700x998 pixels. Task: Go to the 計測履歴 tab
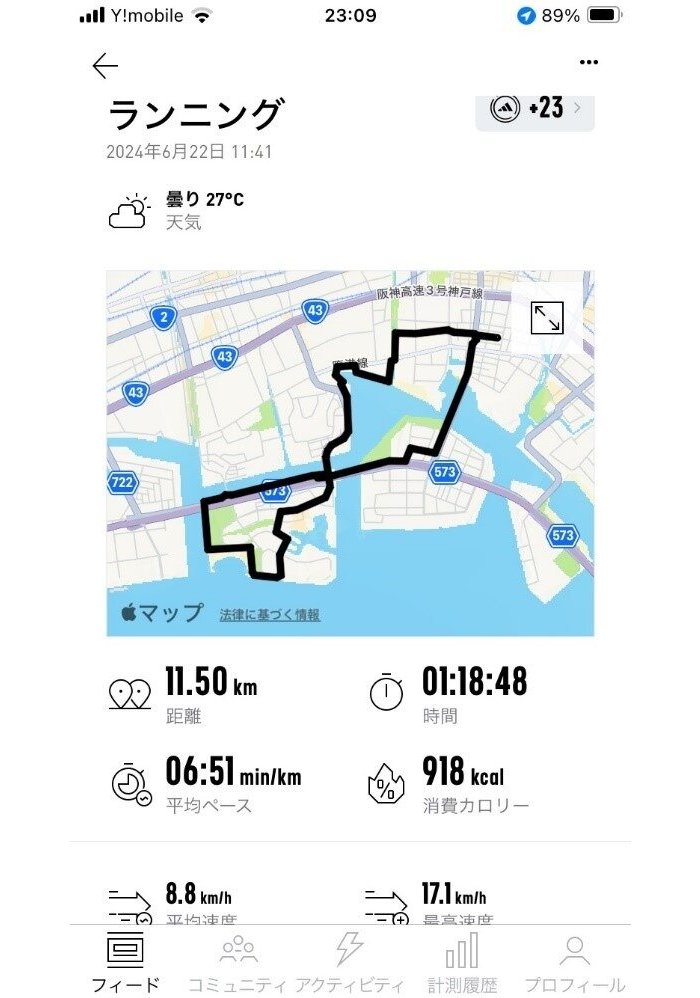(x=462, y=964)
